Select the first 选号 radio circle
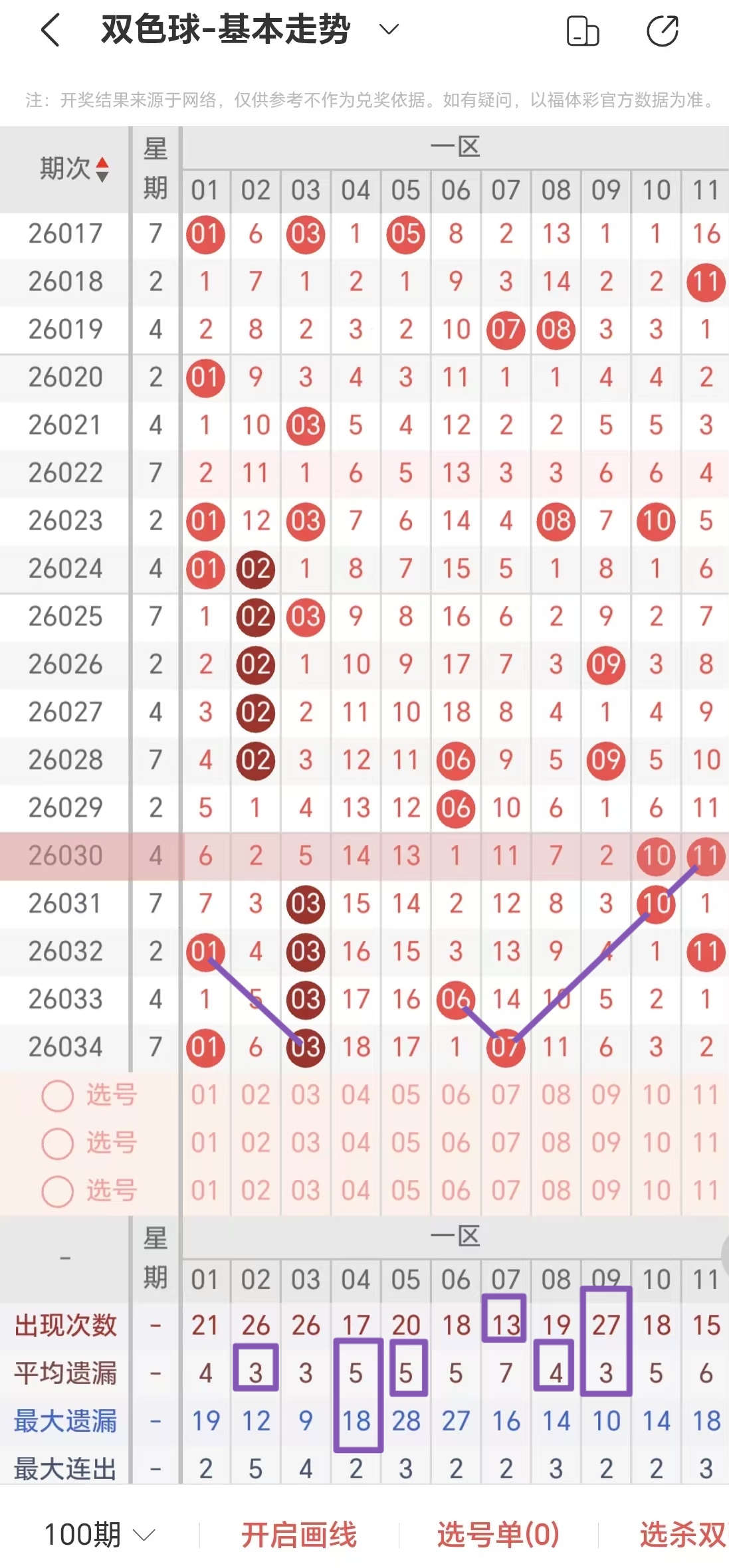This screenshot has height=1568, width=729. [58, 1096]
